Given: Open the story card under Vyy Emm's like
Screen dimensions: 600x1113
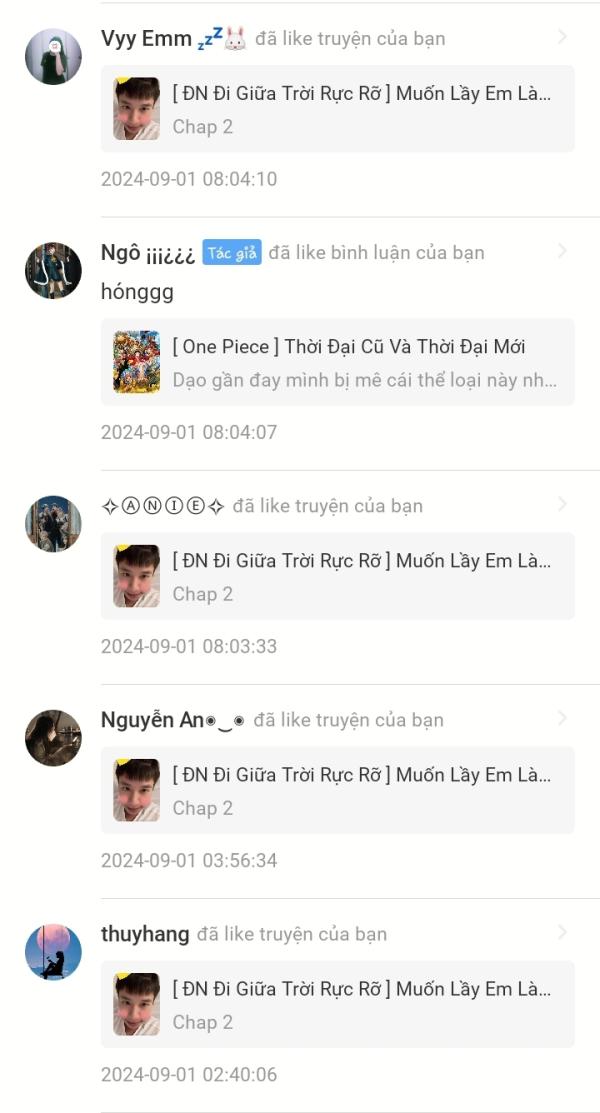Looking at the screenshot, I should (x=337, y=109).
